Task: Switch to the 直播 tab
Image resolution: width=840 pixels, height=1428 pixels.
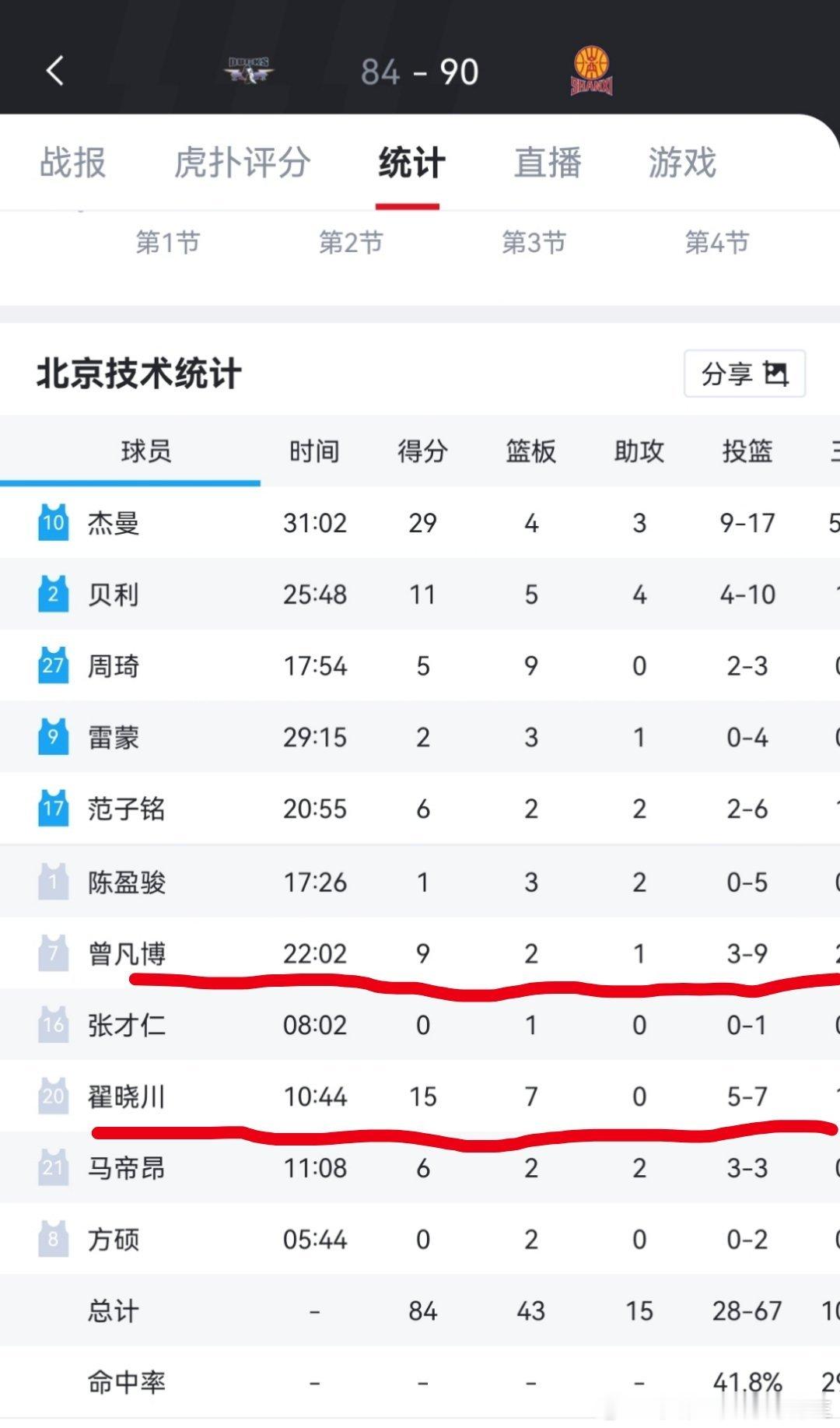Action: click(547, 163)
